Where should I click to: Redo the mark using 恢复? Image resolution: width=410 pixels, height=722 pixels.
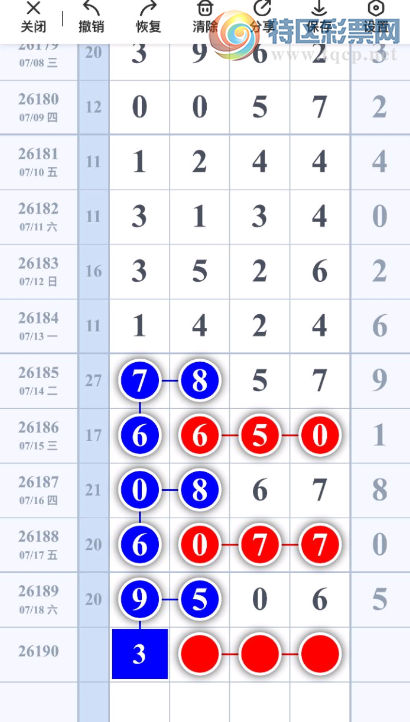tap(148, 17)
